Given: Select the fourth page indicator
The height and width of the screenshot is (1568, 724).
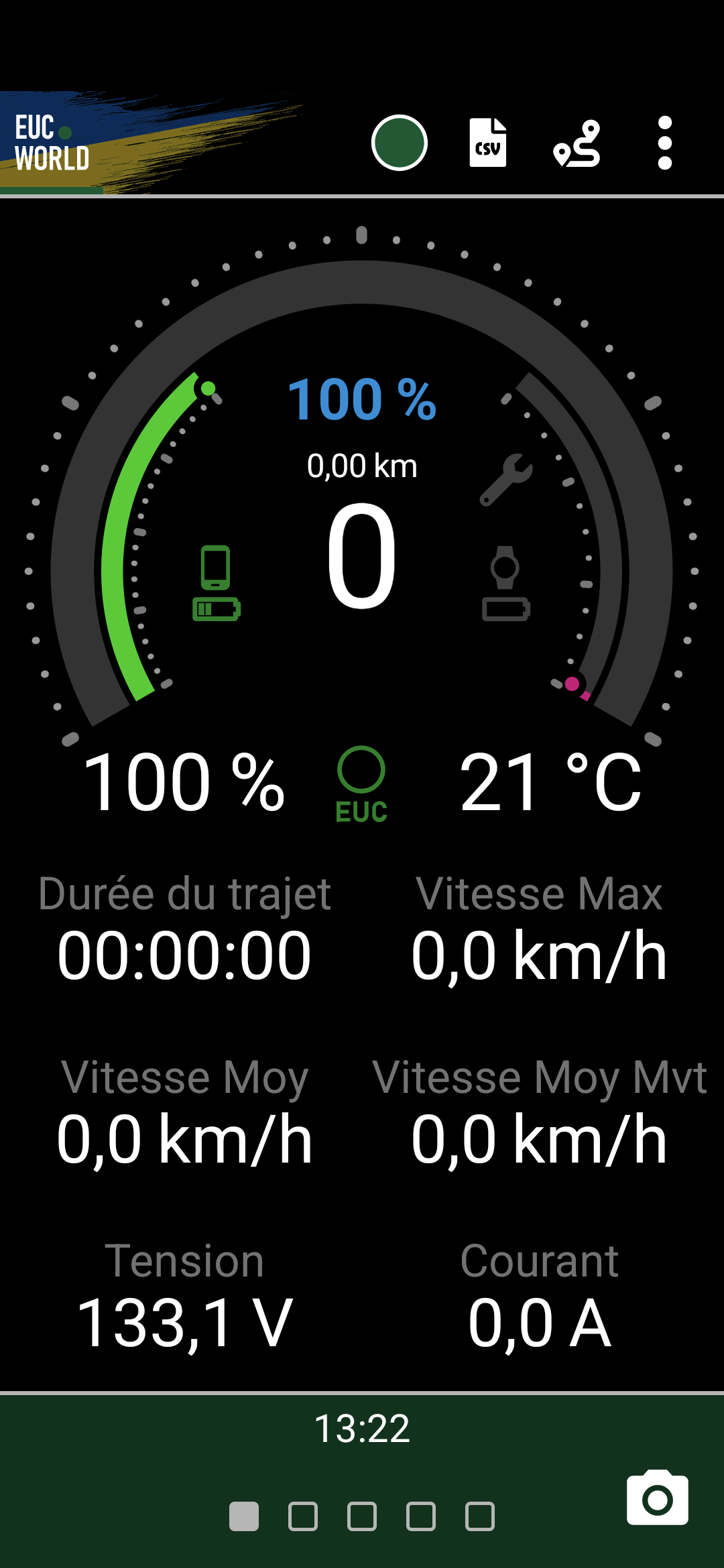Looking at the screenshot, I should click(421, 1516).
